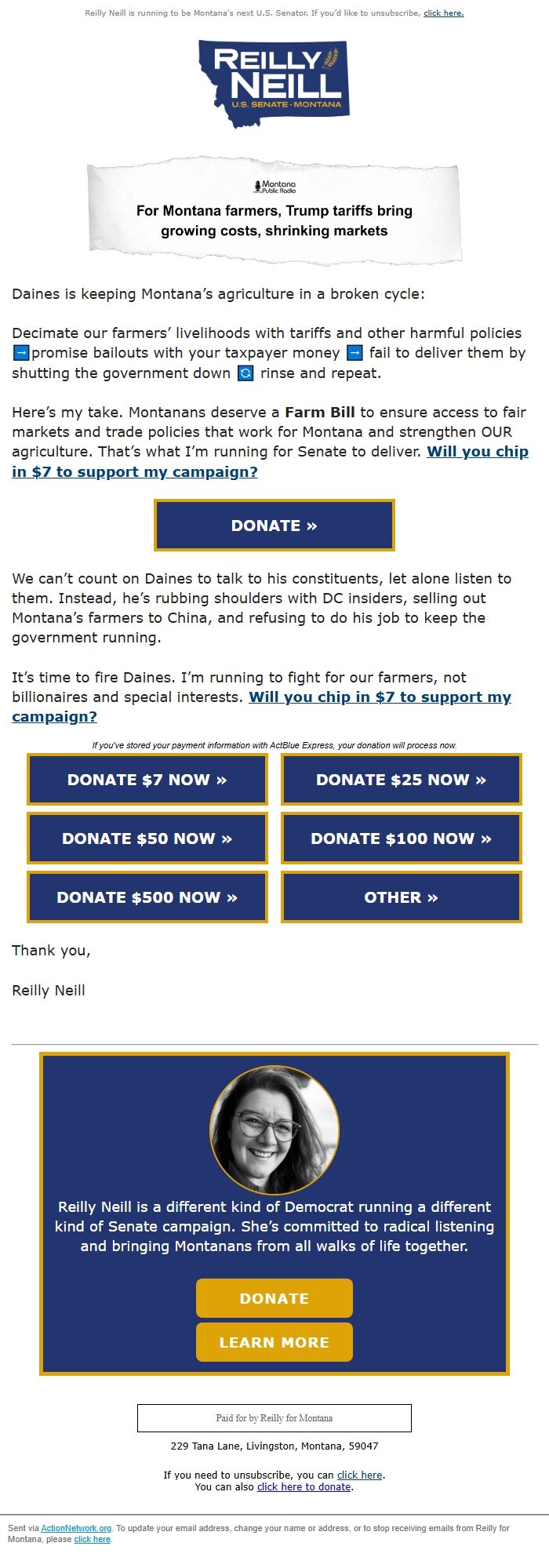Viewport: 549px width, 1568px height.
Task: Tap the unsubscribe 'click here' link at top
Action: click(x=443, y=13)
